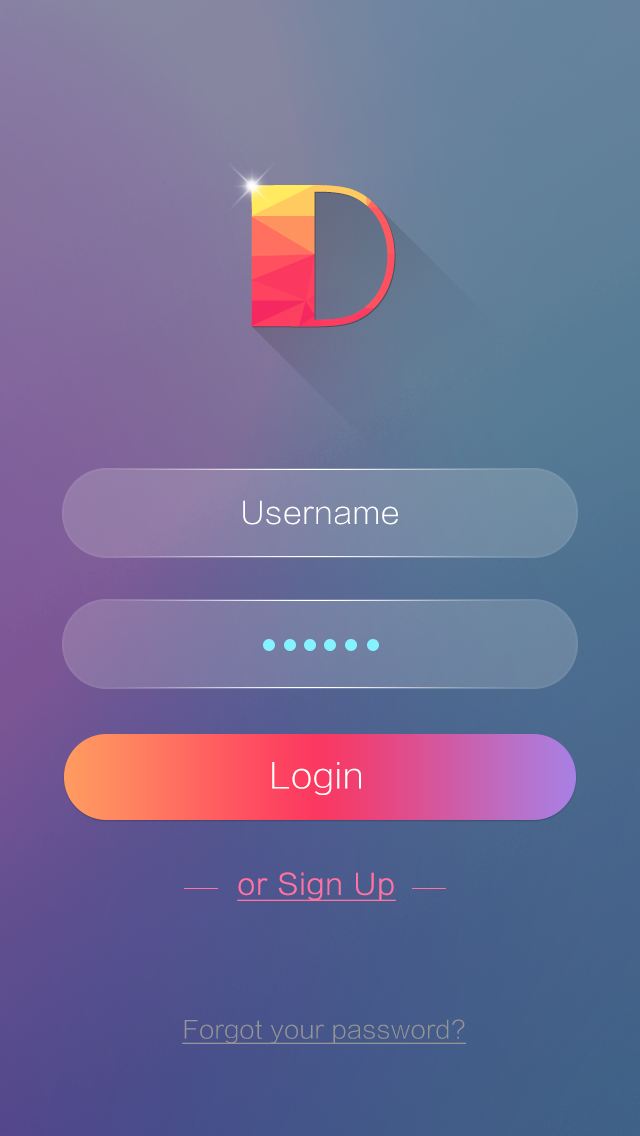640x1136 pixels.
Task: Open the or Sign Up link
Action: pyautogui.click(x=316, y=885)
